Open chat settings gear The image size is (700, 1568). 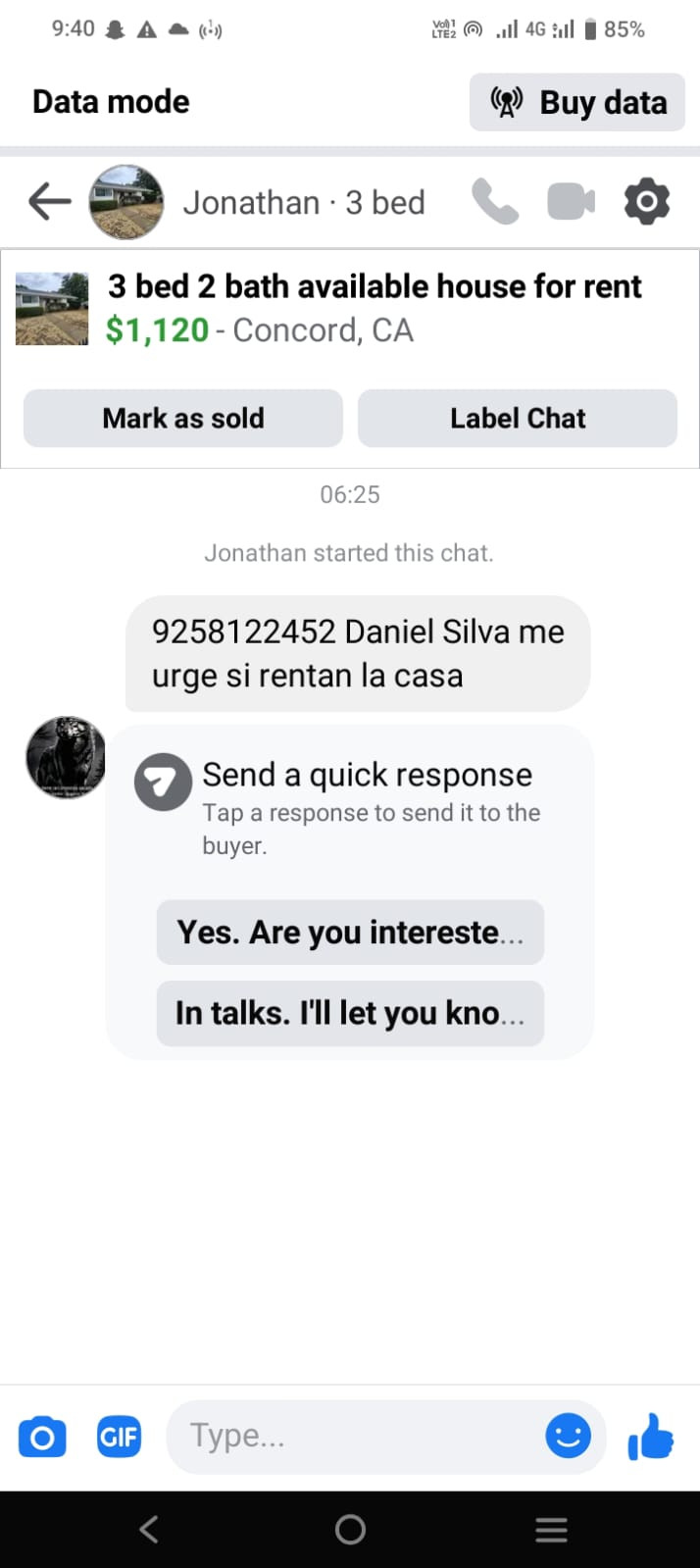[647, 202]
